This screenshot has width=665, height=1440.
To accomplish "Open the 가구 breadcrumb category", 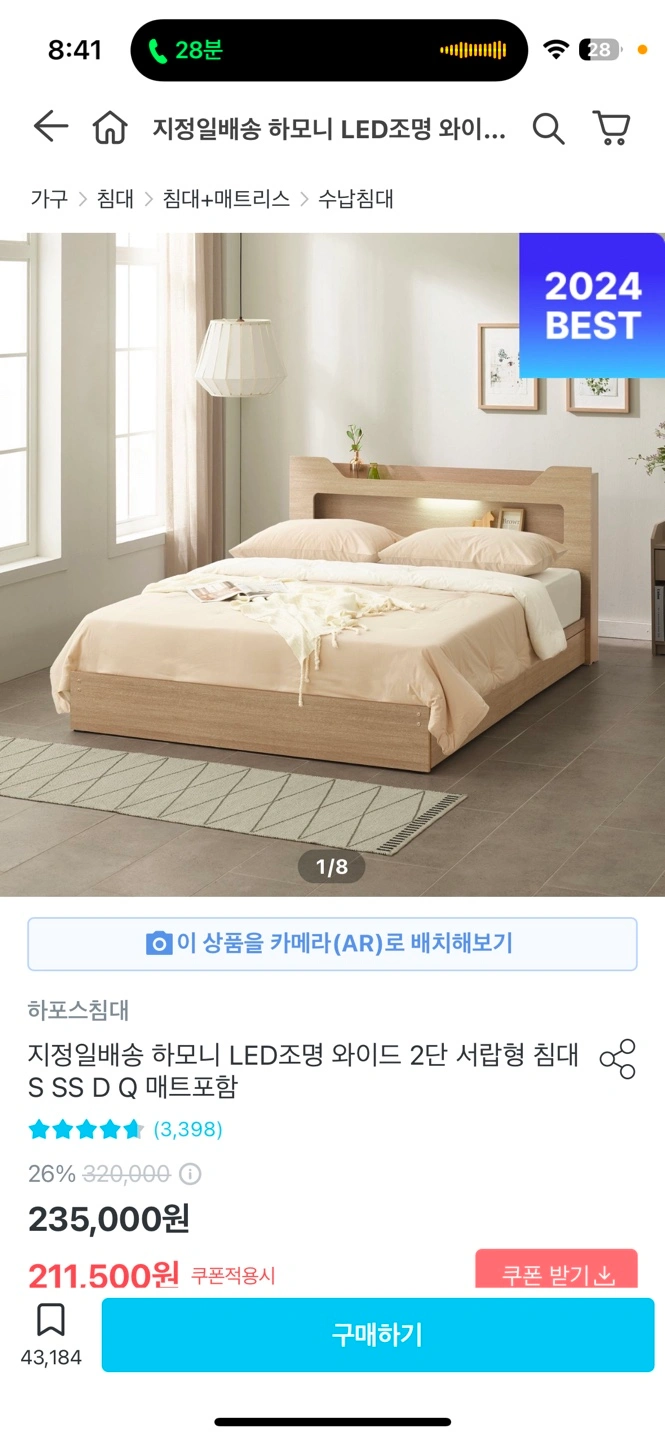I will coord(49,199).
